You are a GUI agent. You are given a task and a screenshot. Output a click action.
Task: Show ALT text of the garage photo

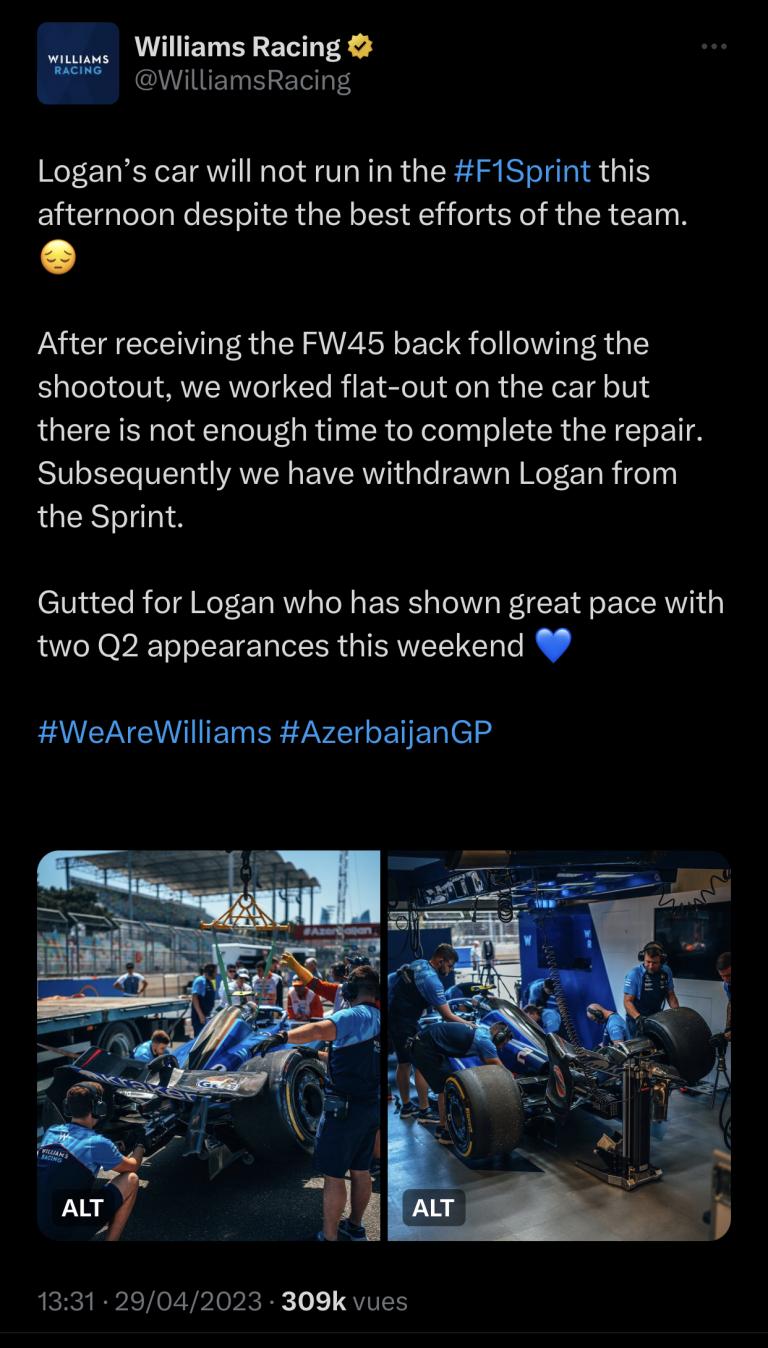433,1208
